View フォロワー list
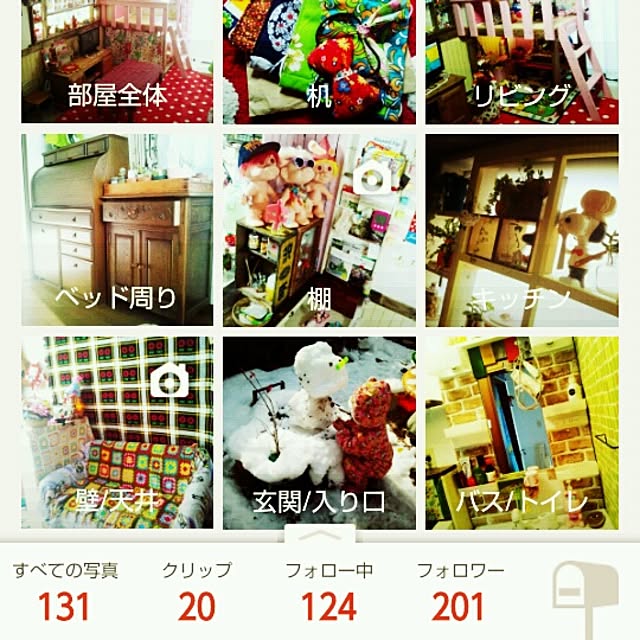 coord(460,590)
